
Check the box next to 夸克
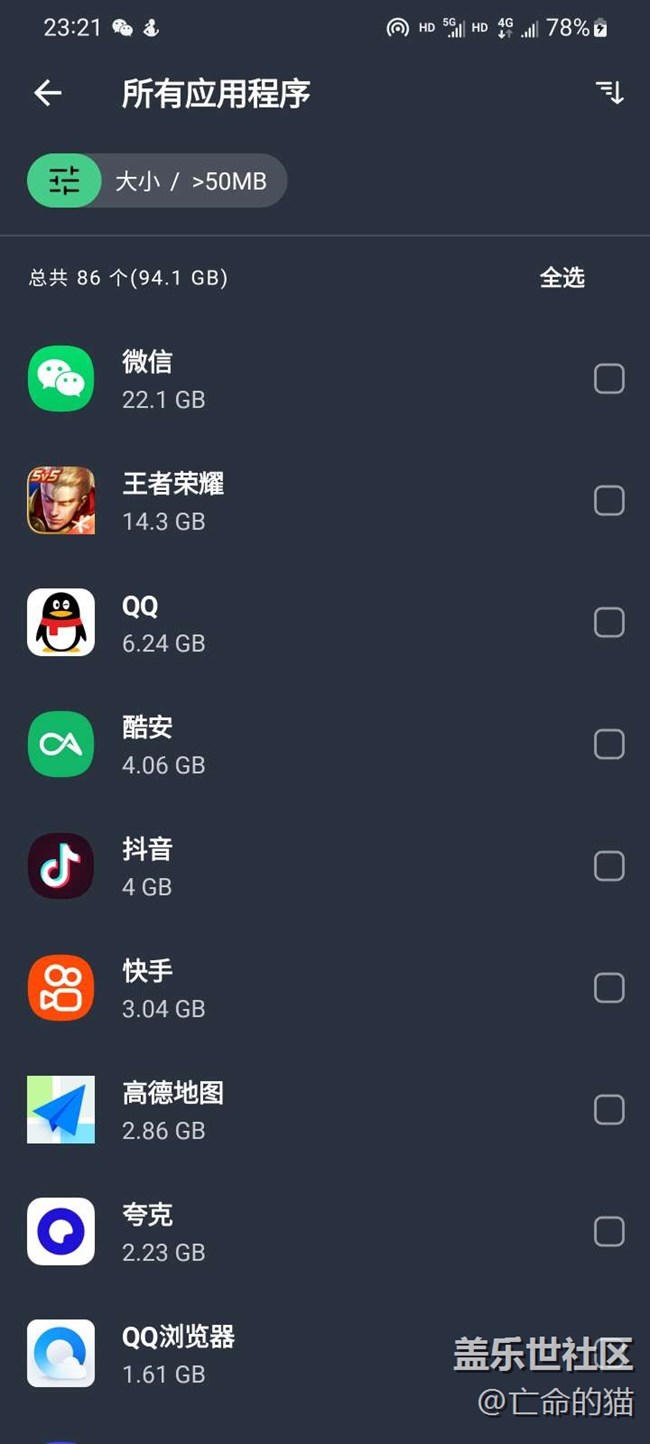point(609,1231)
